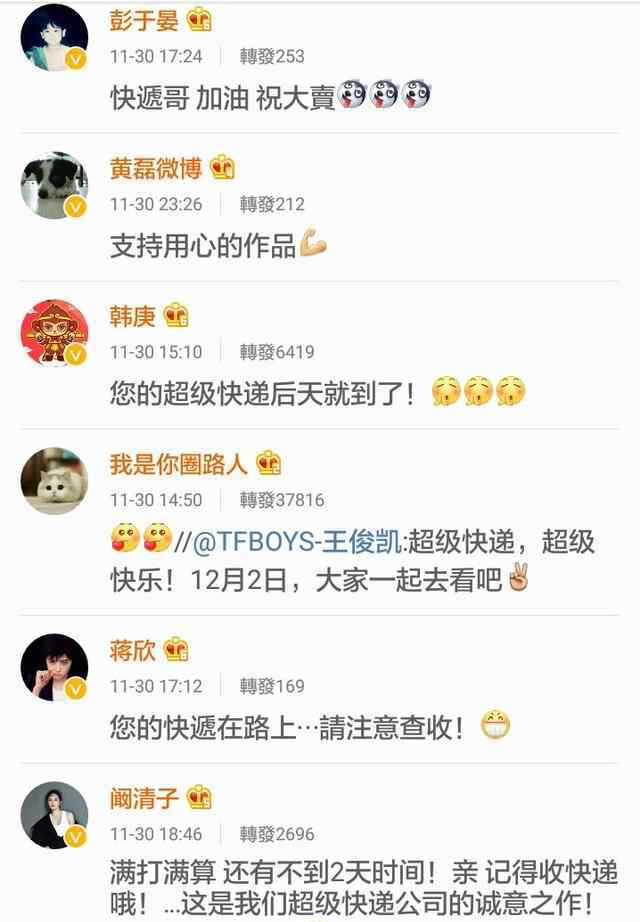The width and height of the screenshot is (640, 922).
Task: Open 阚清子's profile page
Action: point(144,797)
